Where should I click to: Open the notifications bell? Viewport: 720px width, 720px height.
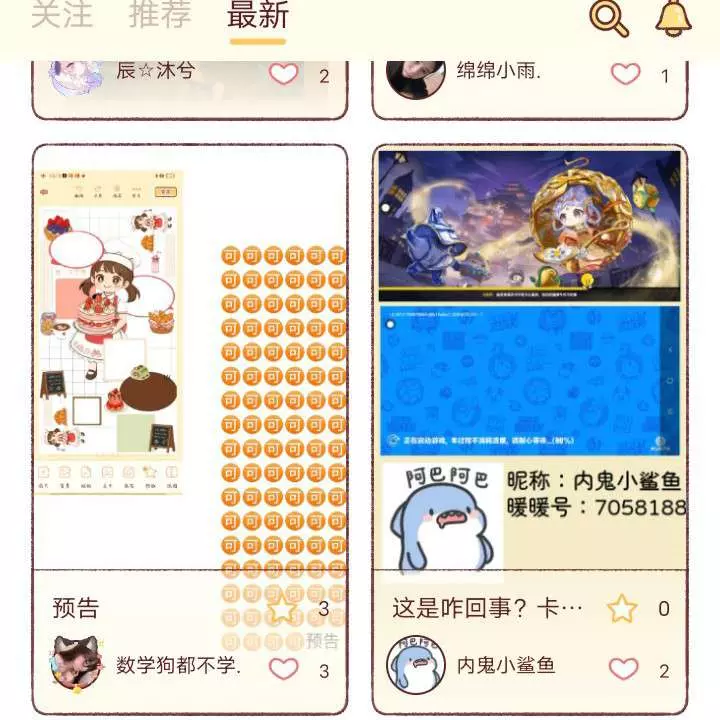pyautogui.click(x=673, y=17)
